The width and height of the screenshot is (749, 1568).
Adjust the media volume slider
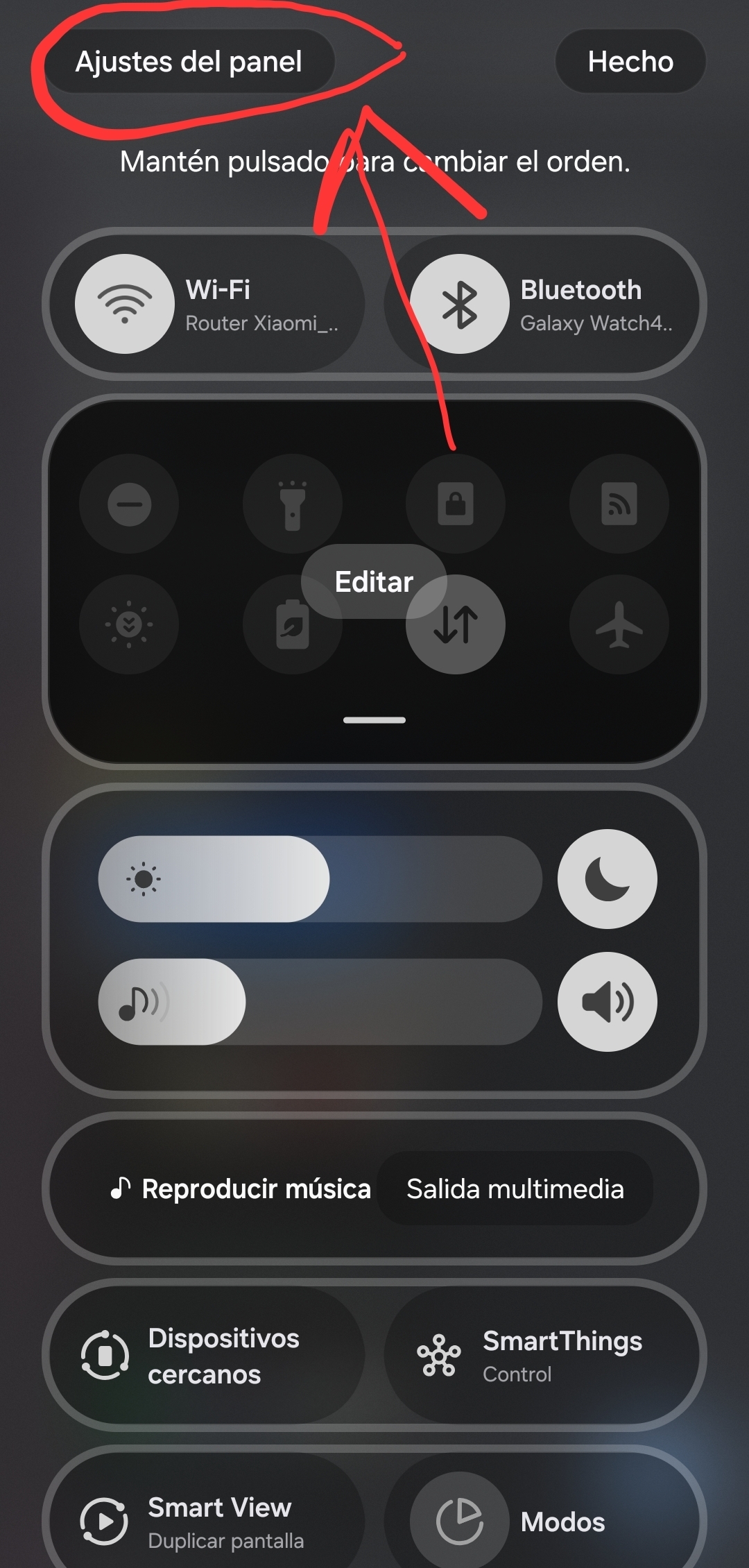click(x=319, y=1002)
